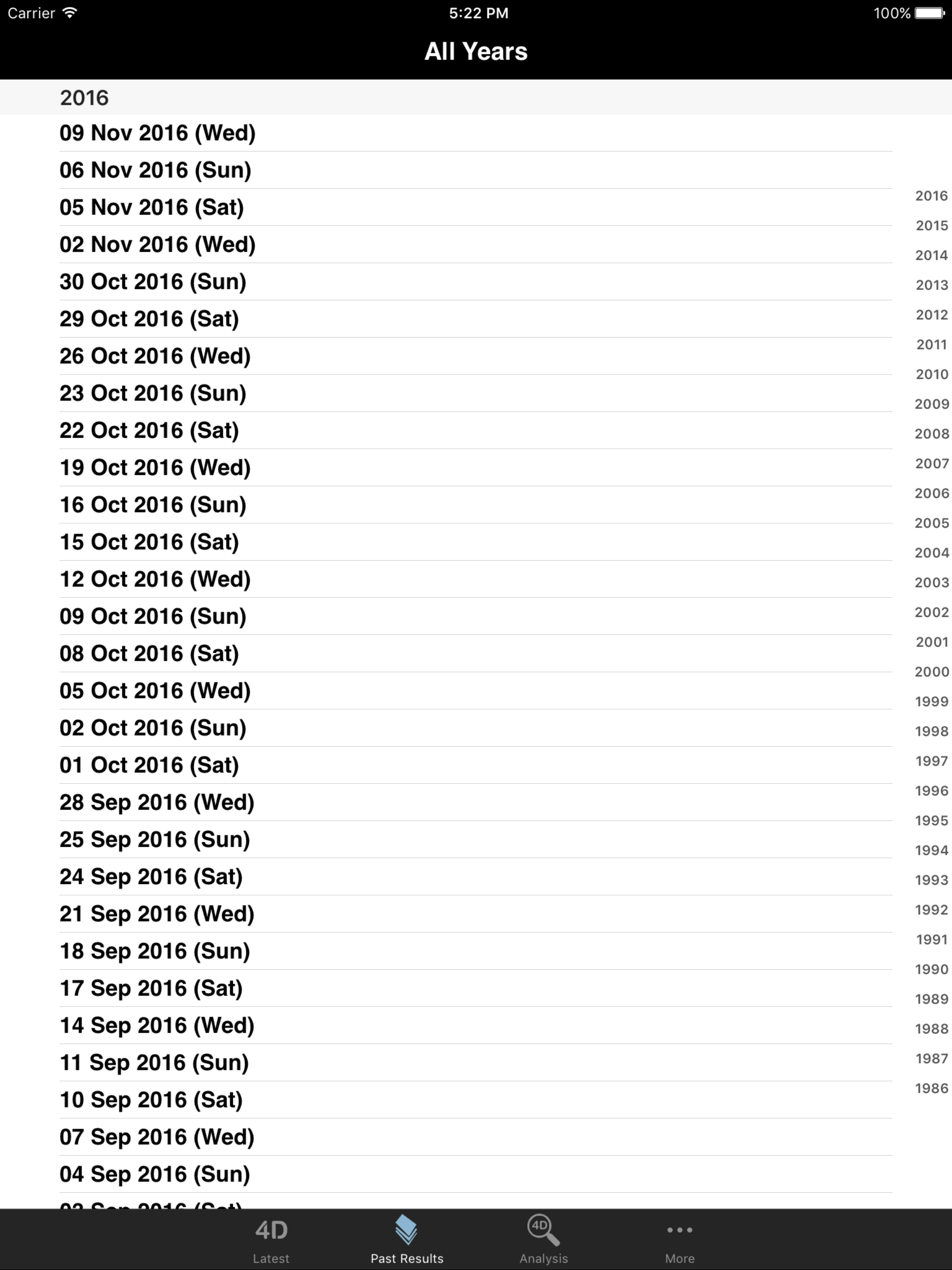
Task: Switch to the Latest tab
Action: 271,1240
